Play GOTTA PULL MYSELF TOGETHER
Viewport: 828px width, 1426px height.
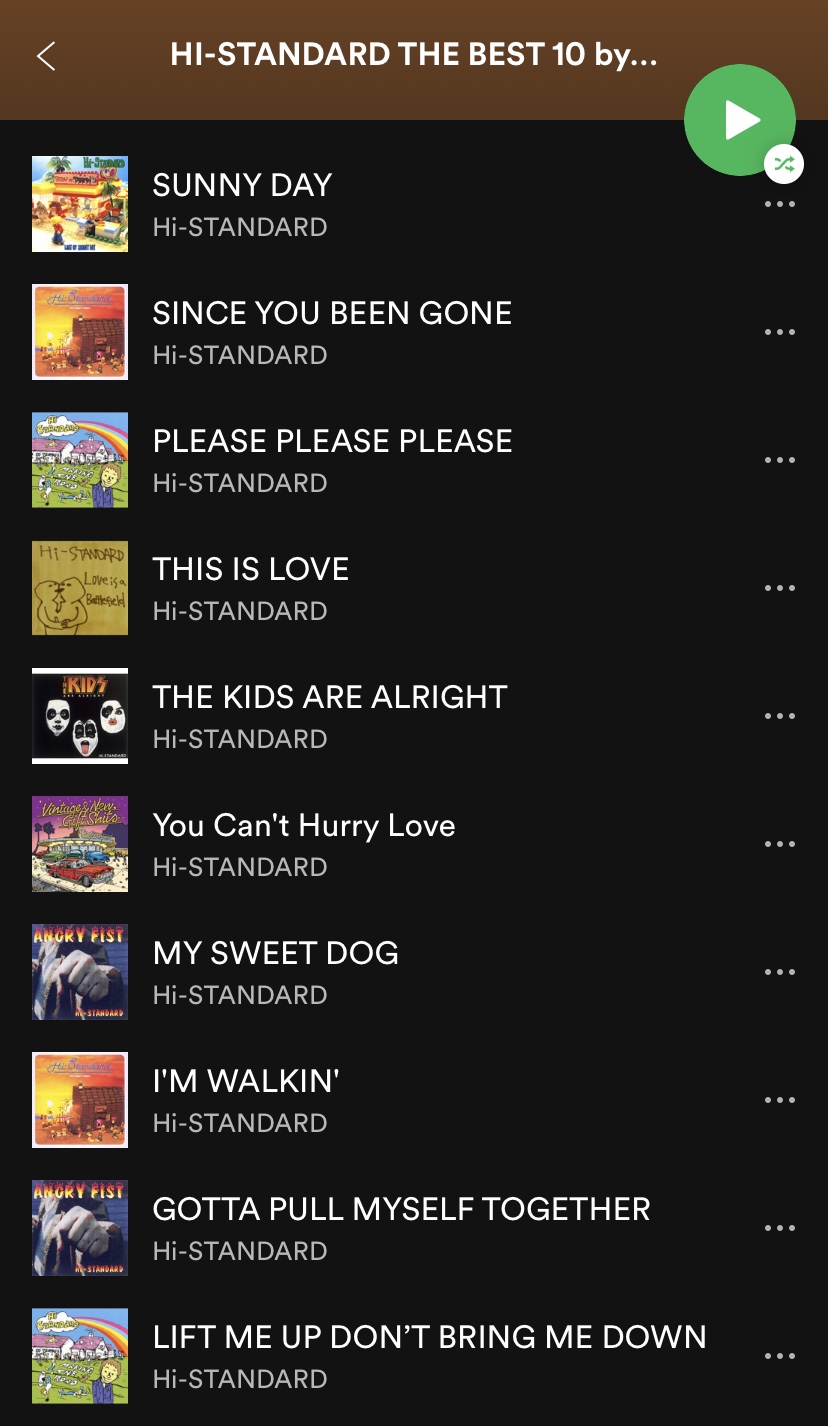click(400, 1210)
